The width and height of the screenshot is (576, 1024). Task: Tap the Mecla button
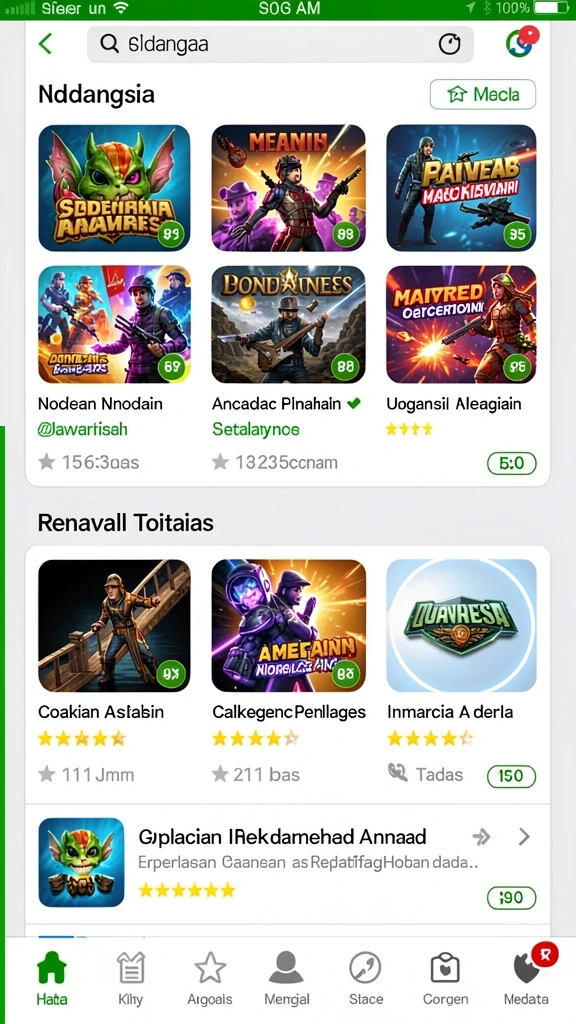(x=483, y=95)
